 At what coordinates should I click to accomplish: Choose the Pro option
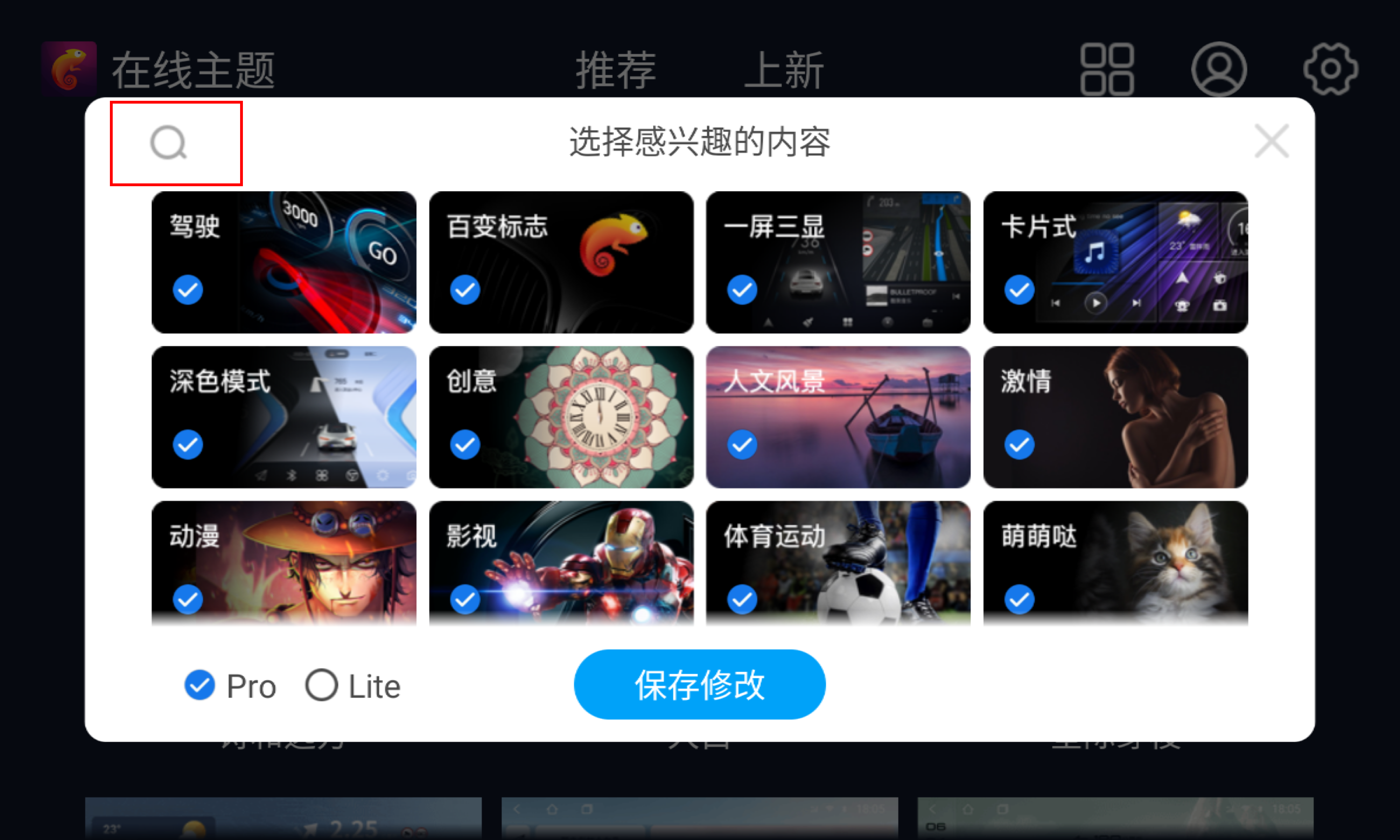click(200, 685)
